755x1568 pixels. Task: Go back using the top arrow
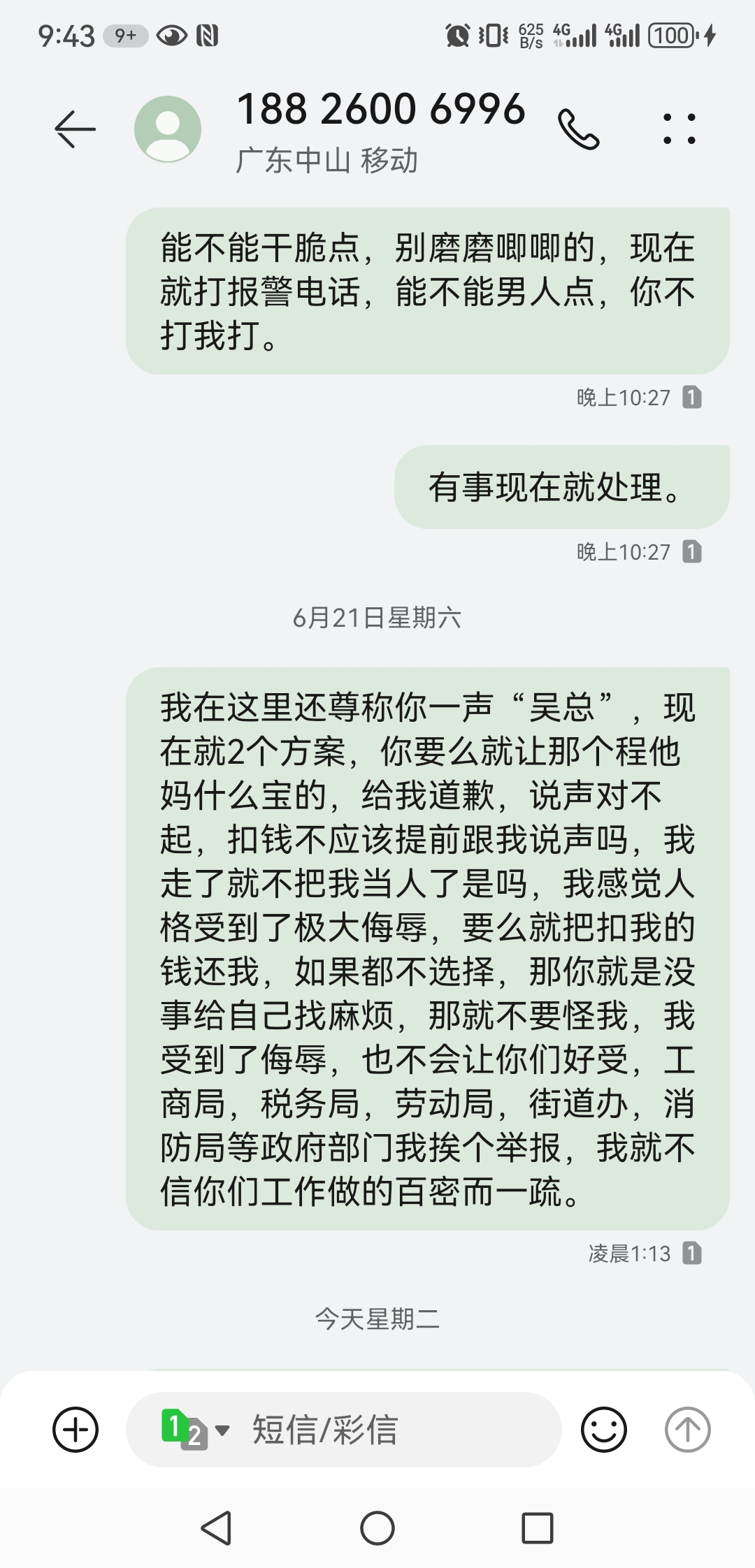click(x=75, y=129)
